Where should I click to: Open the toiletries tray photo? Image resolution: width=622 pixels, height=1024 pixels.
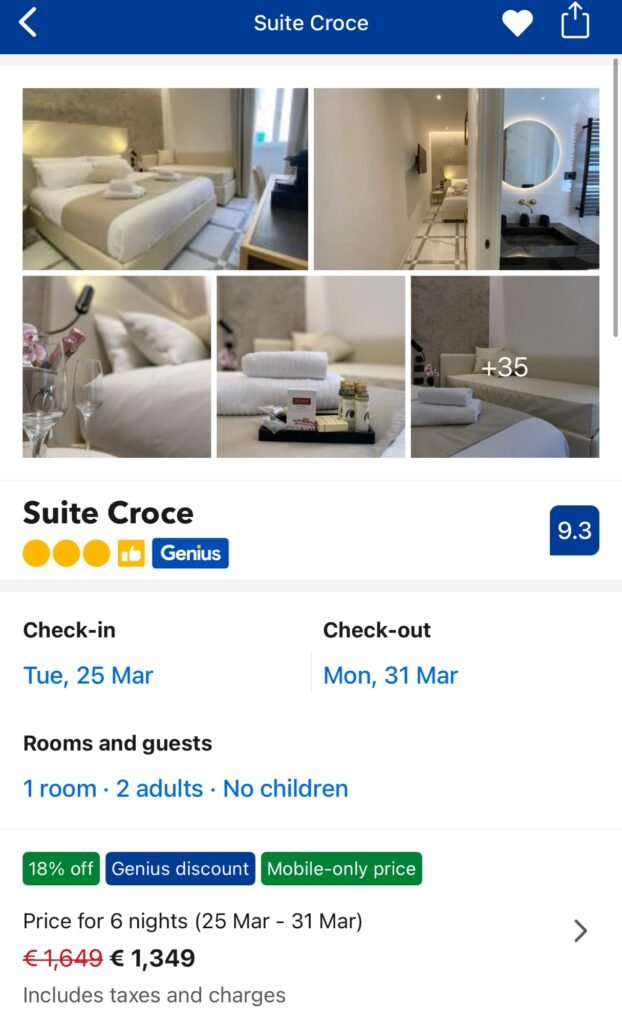pos(310,367)
